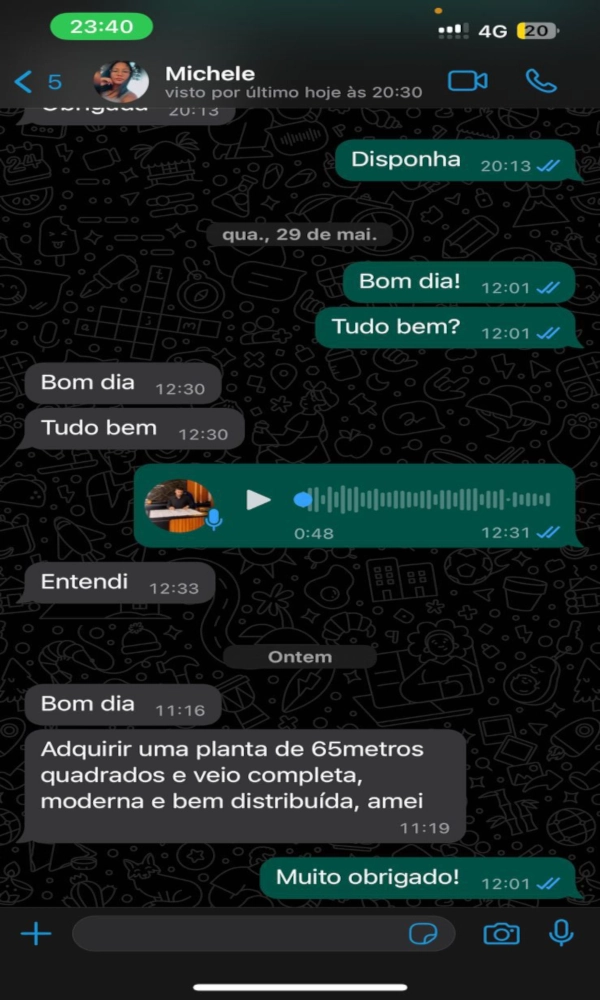The height and width of the screenshot is (1000, 600).
Task: Start a voice call with Michele
Action: (541, 81)
